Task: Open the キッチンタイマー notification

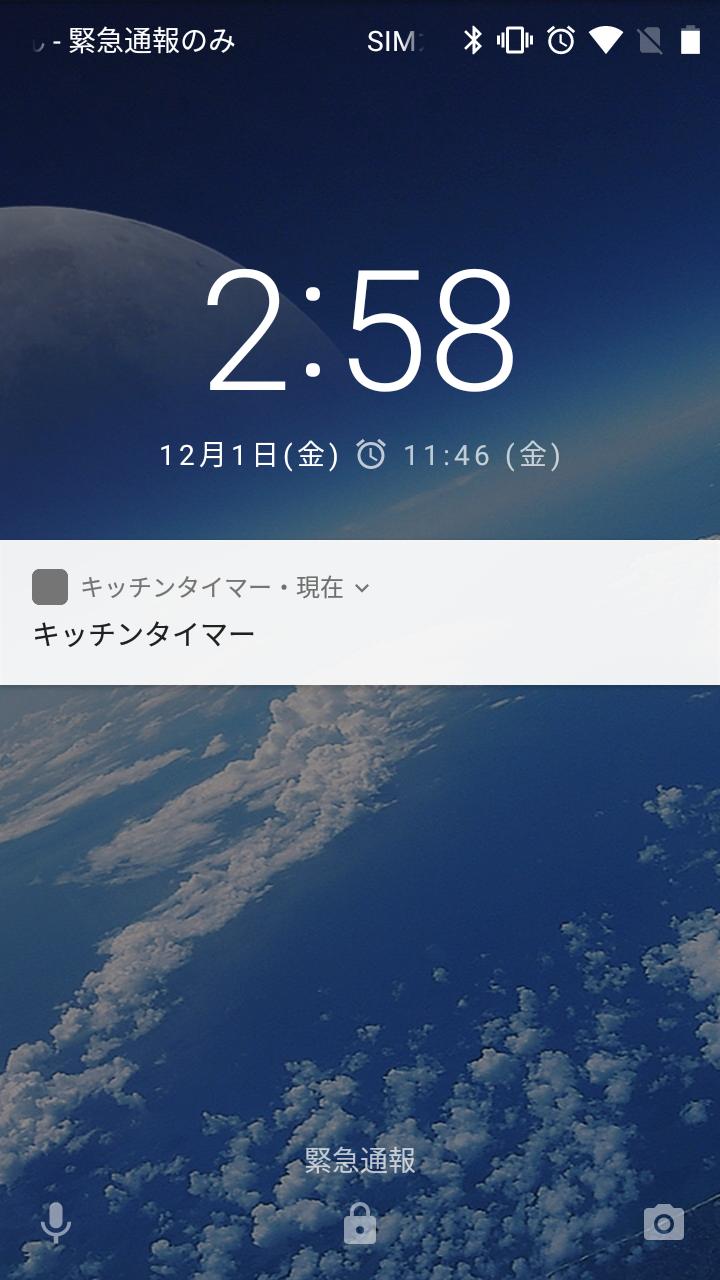Action: (360, 633)
